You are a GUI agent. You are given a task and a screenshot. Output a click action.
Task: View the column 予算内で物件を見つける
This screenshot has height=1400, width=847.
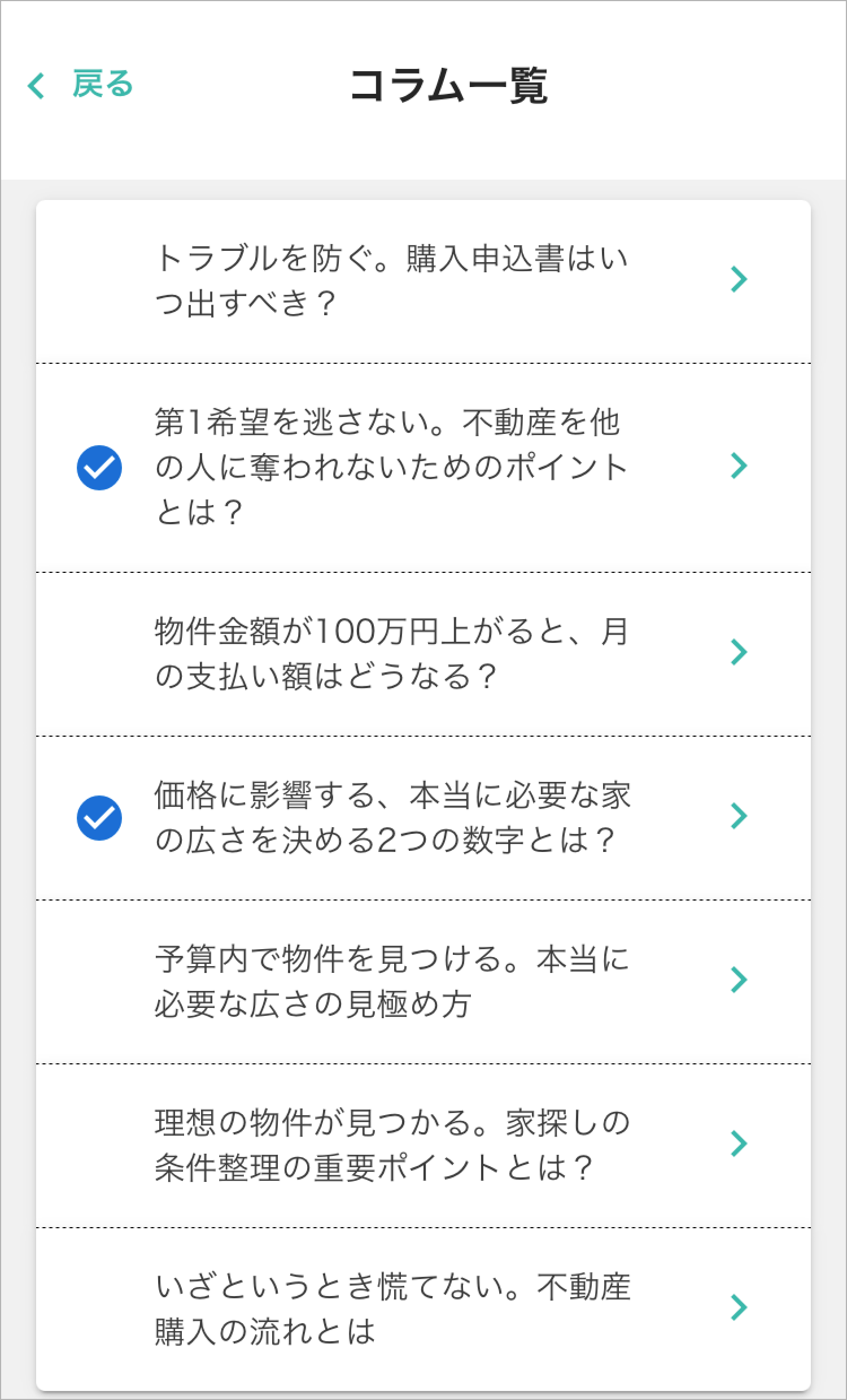pyautogui.click(x=392, y=981)
